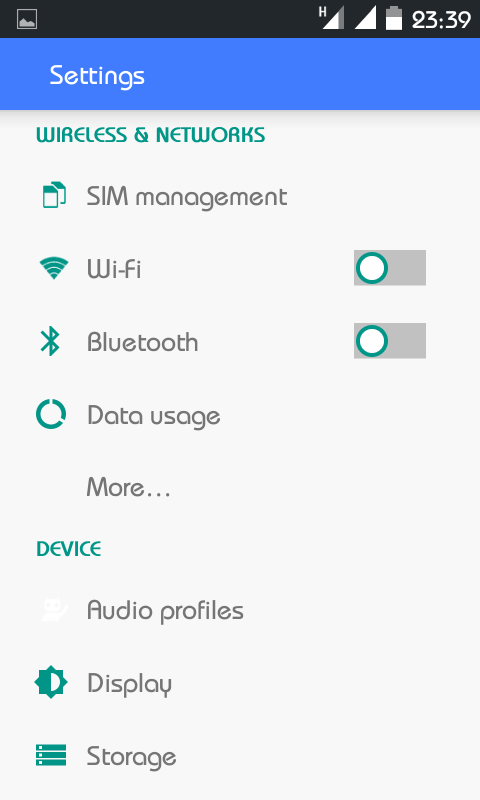Open More… wireless options
The height and width of the screenshot is (800, 480).
click(x=240, y=487)
